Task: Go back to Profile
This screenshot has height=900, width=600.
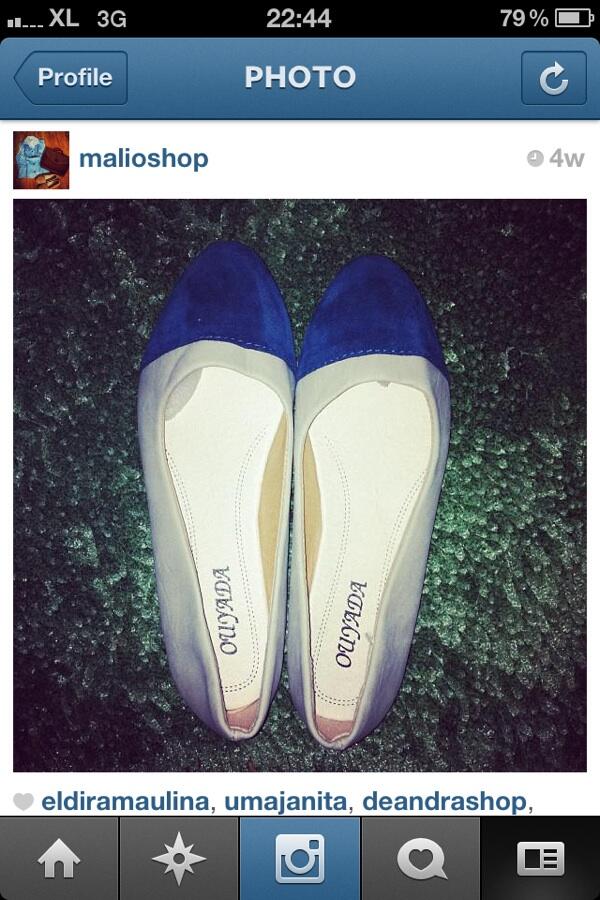Action: tap(70, 78)
